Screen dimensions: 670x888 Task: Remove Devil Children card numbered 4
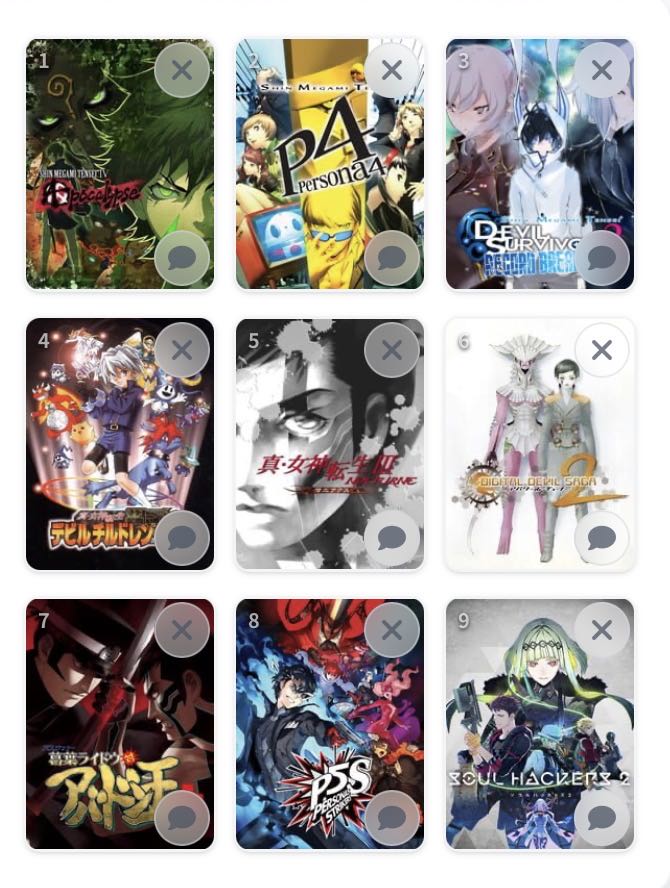(x=182, y=350)
